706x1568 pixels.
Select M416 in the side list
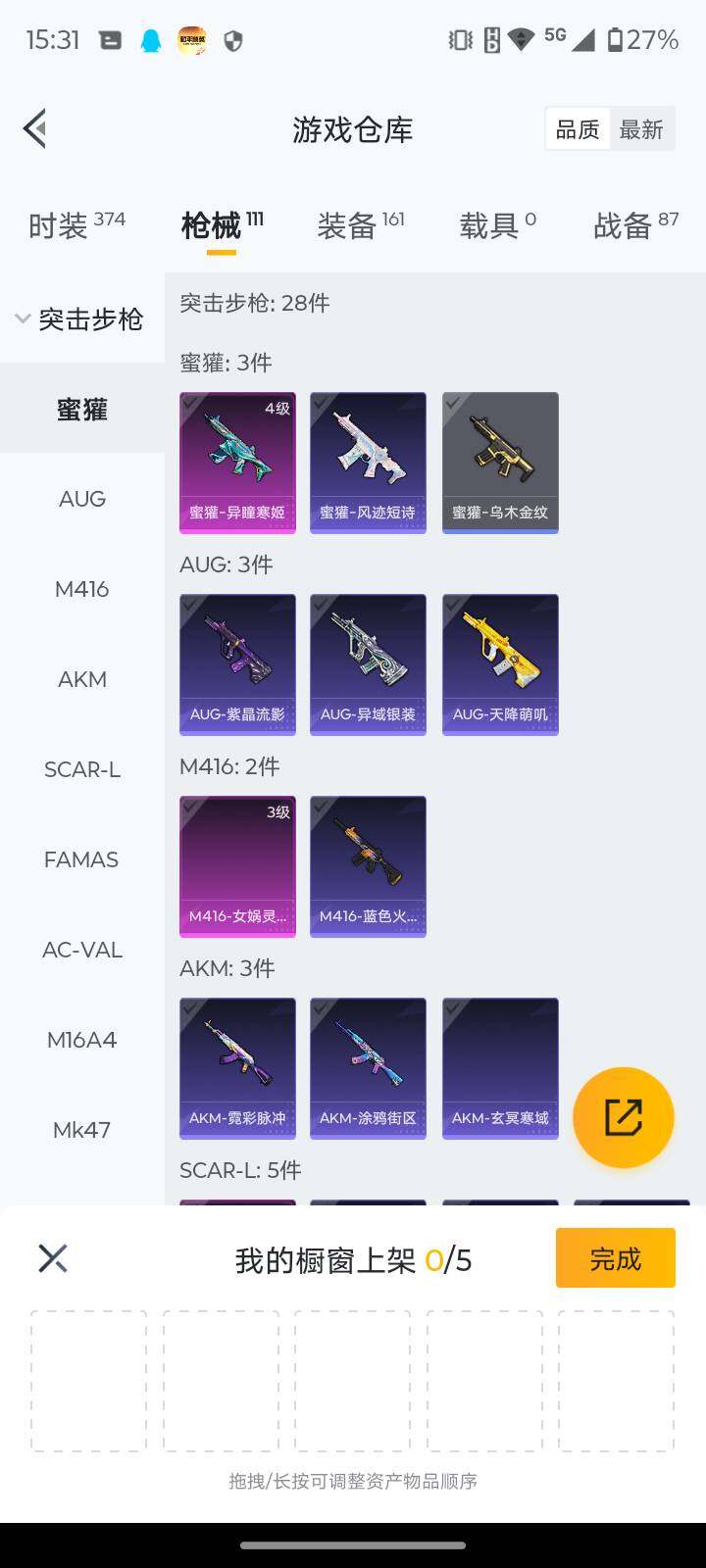[x=82, y=589]
